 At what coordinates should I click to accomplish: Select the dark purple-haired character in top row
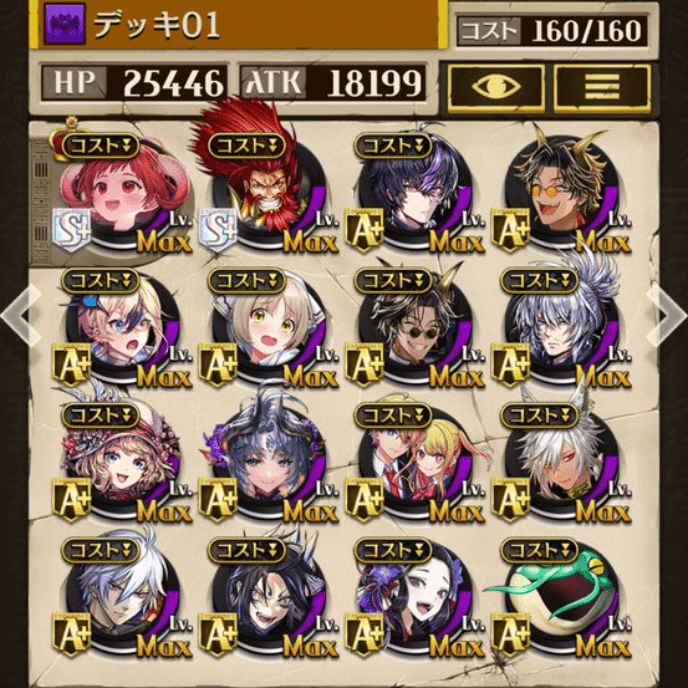click(400, 192)
